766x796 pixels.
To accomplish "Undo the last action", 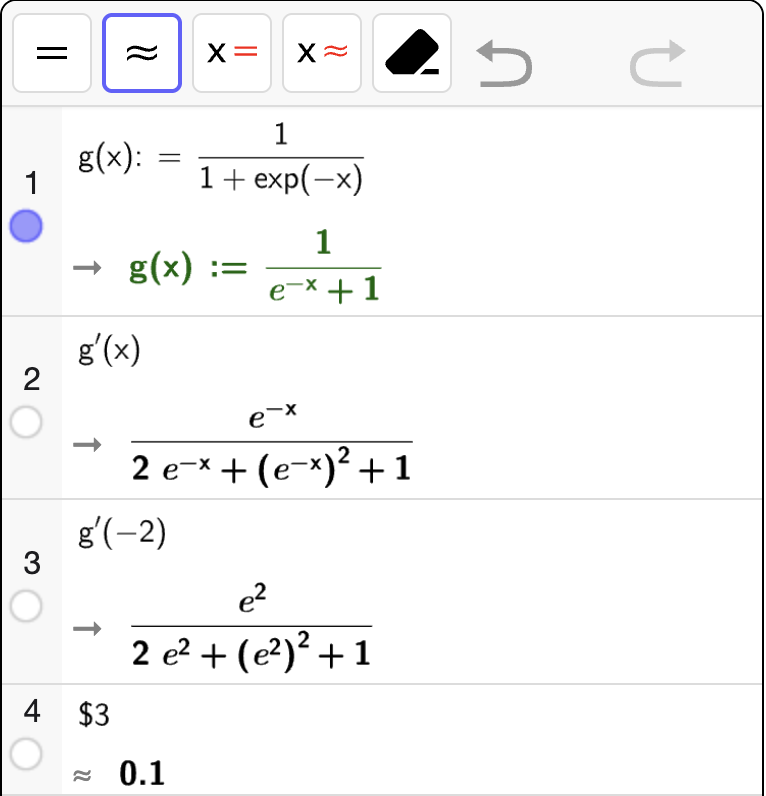I will coord(504,63).
